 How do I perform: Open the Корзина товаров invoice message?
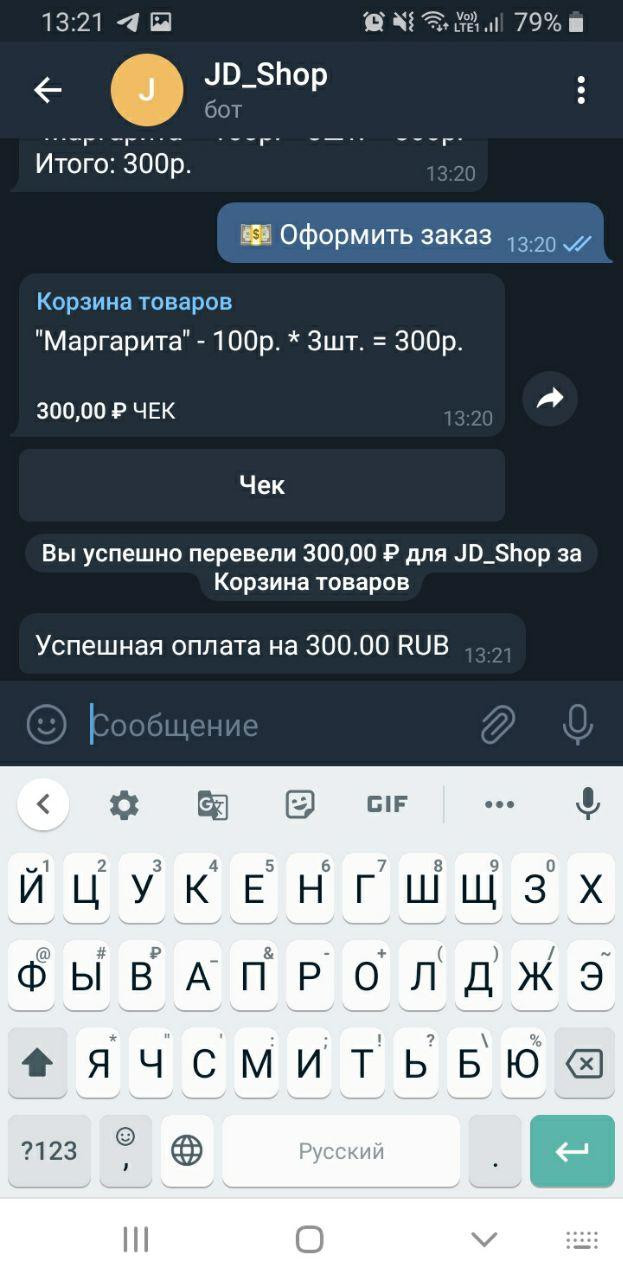tap(260, 355)
